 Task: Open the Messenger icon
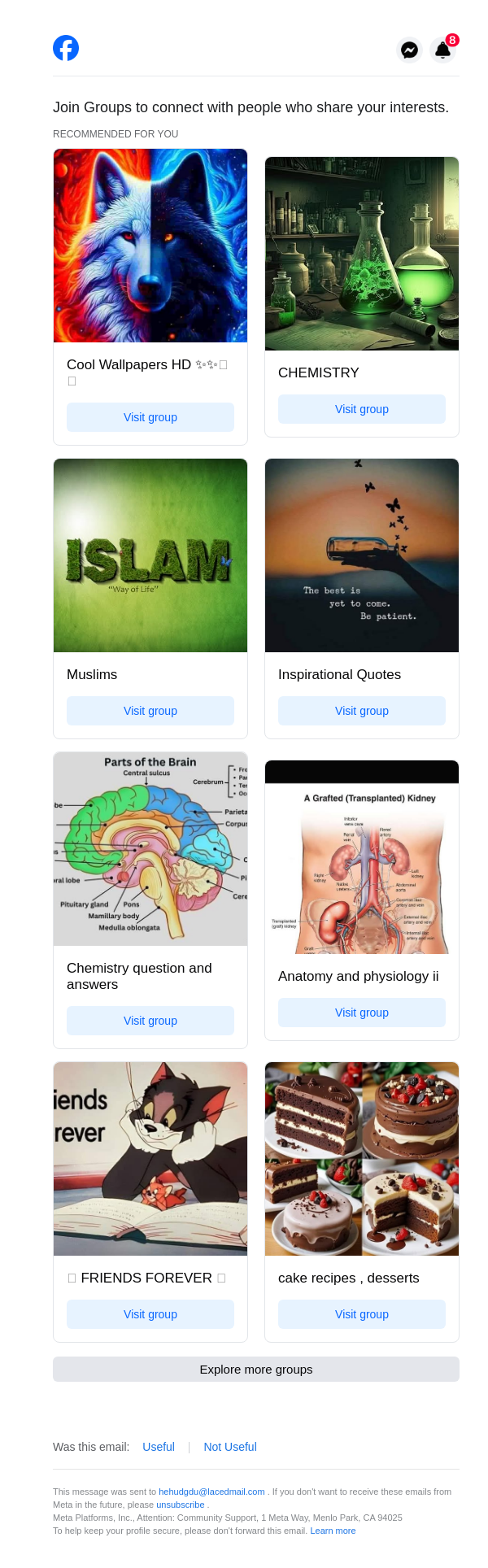click(410, 50)
